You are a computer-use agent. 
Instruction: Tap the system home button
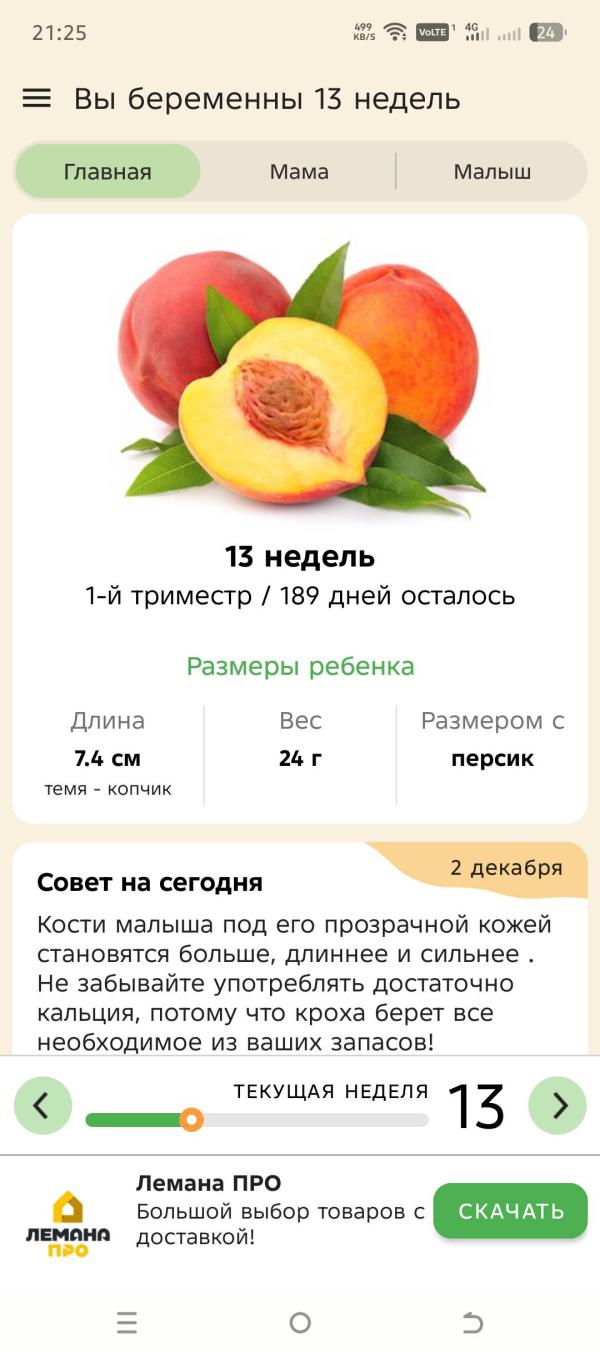click(300, 1323)
